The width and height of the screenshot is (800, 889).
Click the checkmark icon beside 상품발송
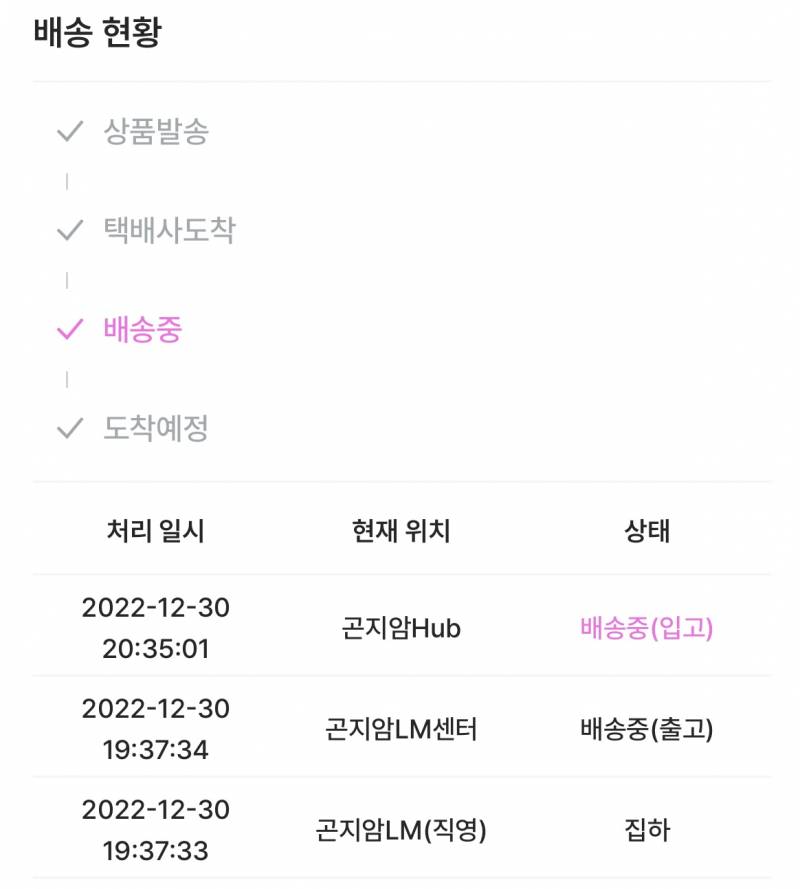(69, 129)
